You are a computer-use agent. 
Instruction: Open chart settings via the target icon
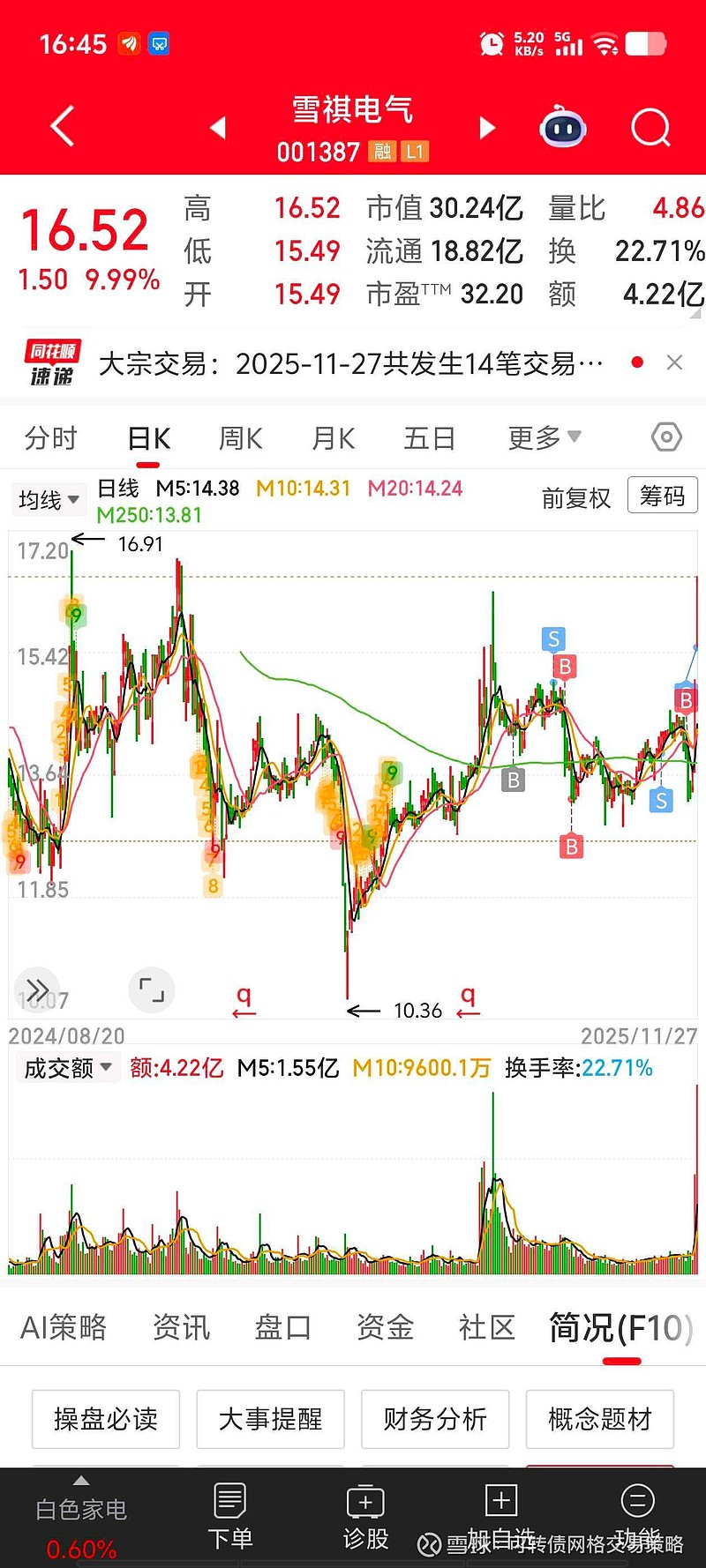pos(666,437)
